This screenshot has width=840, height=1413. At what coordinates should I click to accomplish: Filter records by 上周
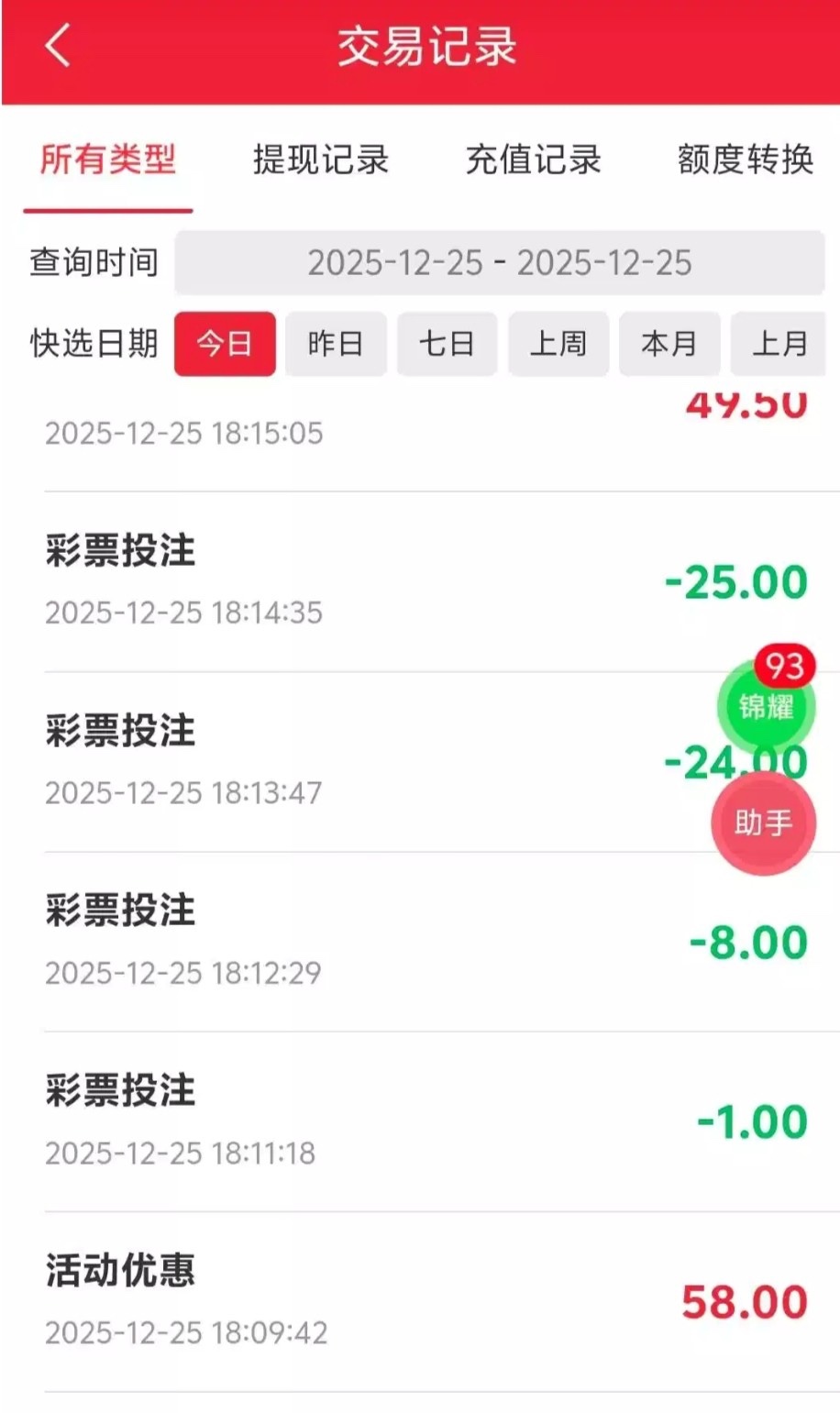tap(558, 344)
